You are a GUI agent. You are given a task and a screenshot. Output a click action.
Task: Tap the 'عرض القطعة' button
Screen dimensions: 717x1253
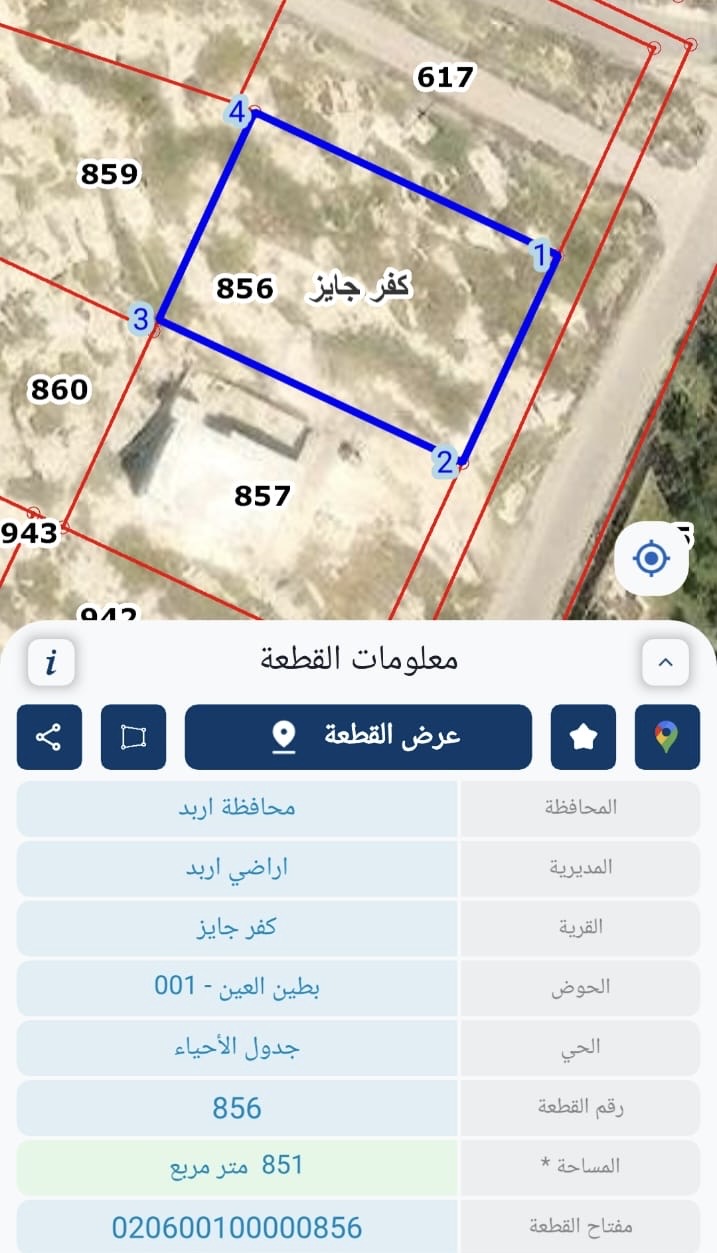coord(358,737)
